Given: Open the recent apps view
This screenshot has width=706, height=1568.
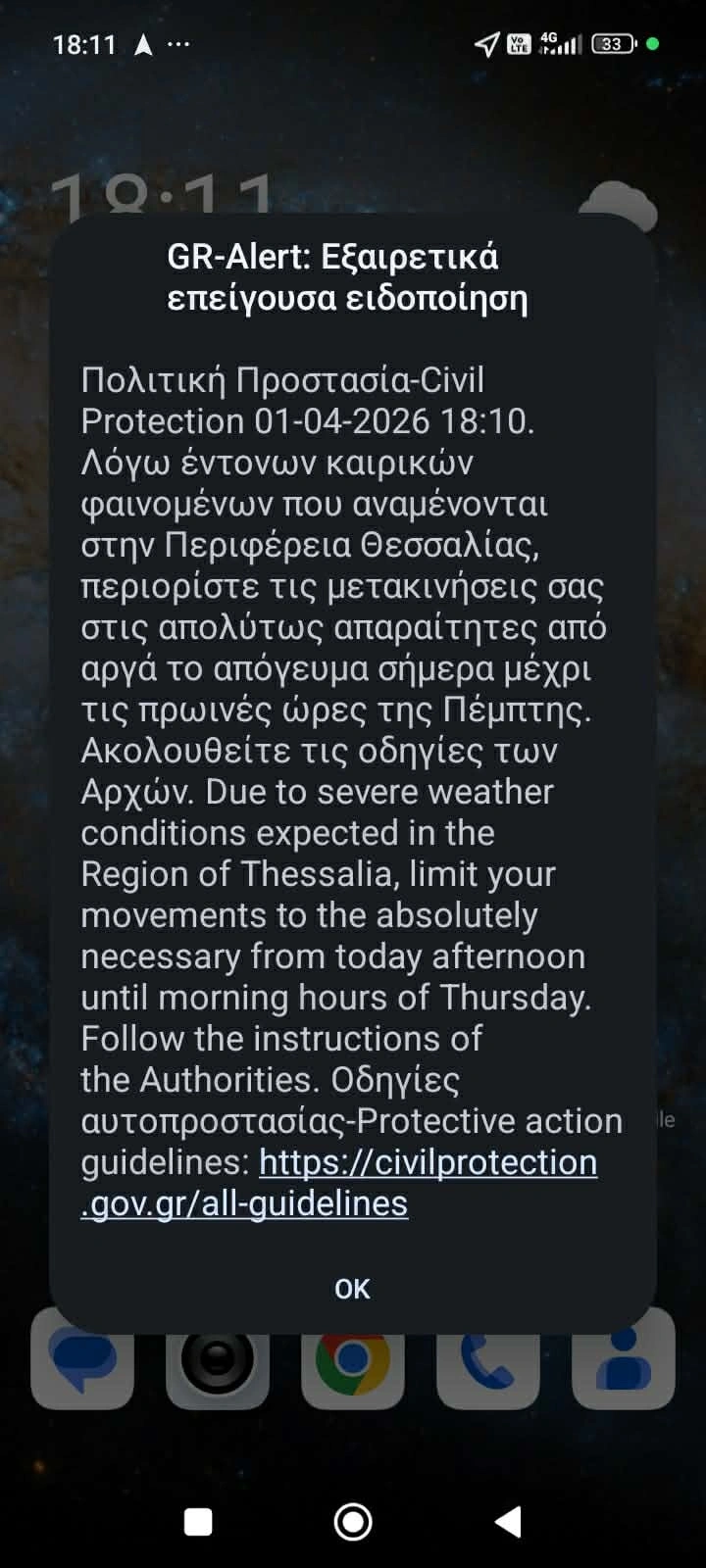Looking at the screenshot, I should click(198, 1522).
